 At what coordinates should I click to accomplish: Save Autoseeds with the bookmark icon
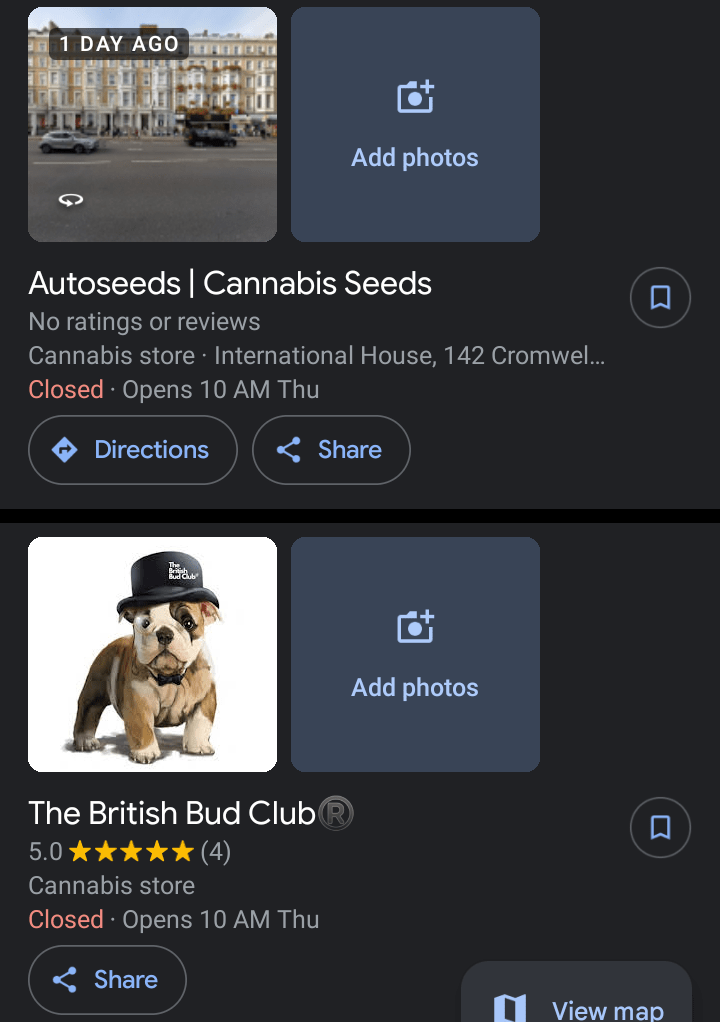tap(660, 297)
